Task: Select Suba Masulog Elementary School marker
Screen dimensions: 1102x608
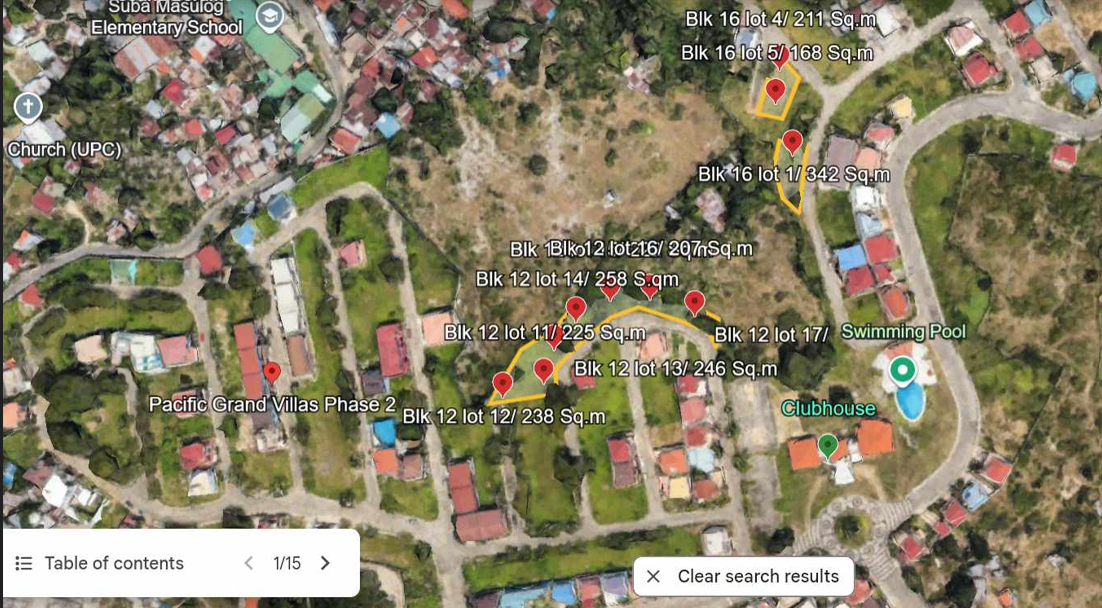Action: 268,16
